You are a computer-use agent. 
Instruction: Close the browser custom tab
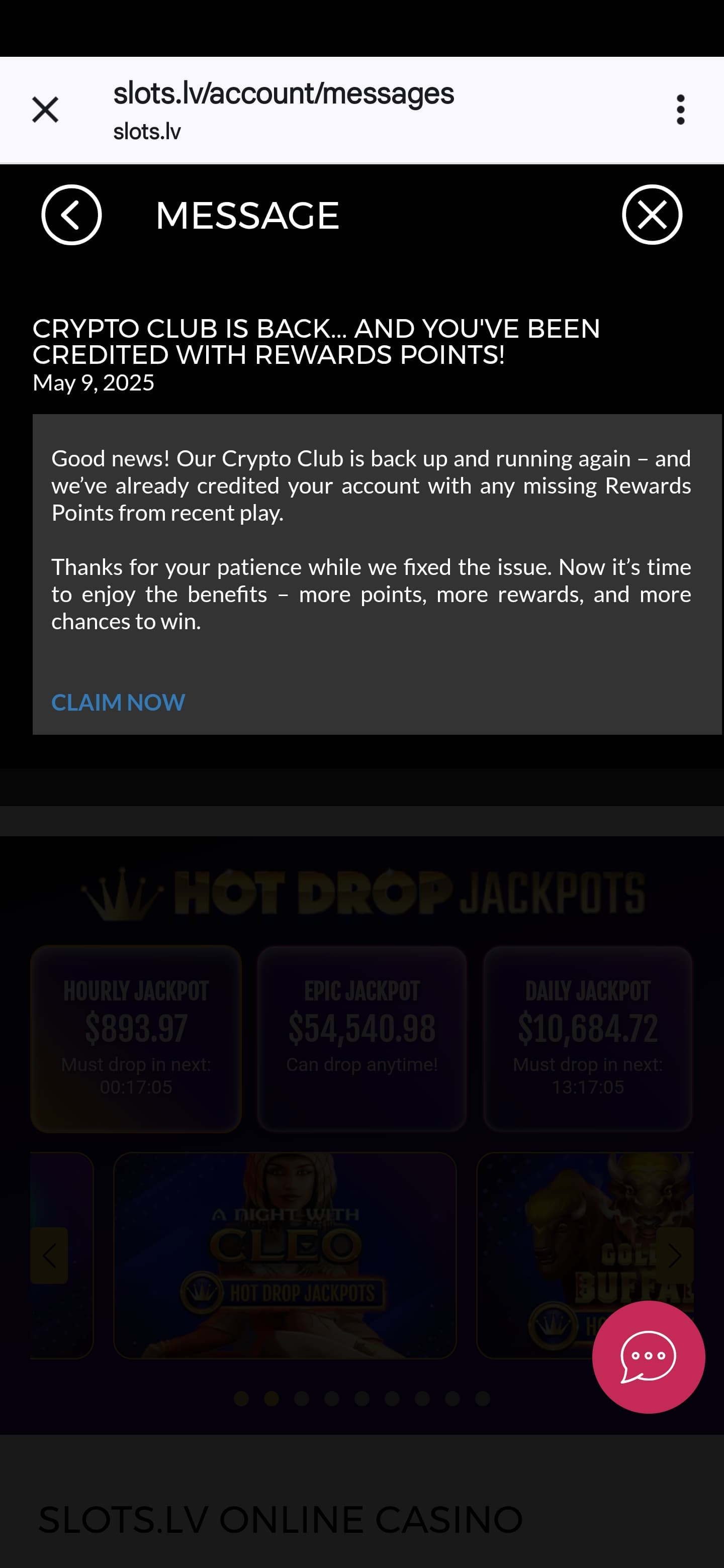(45, 110)
